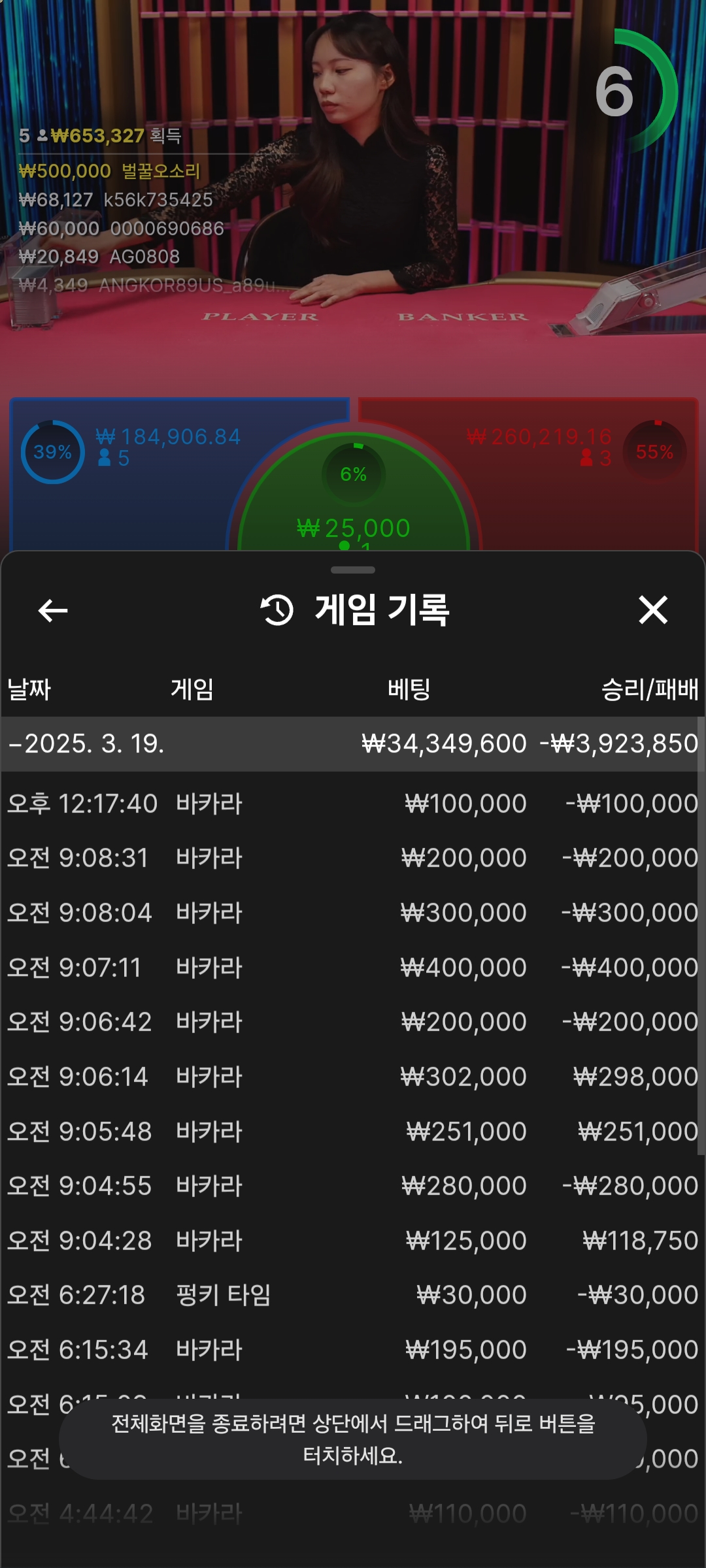Open the 오전 9:04:55 바카라 record
This screenshot has height=1568, width=706.
click(352, 1186)
